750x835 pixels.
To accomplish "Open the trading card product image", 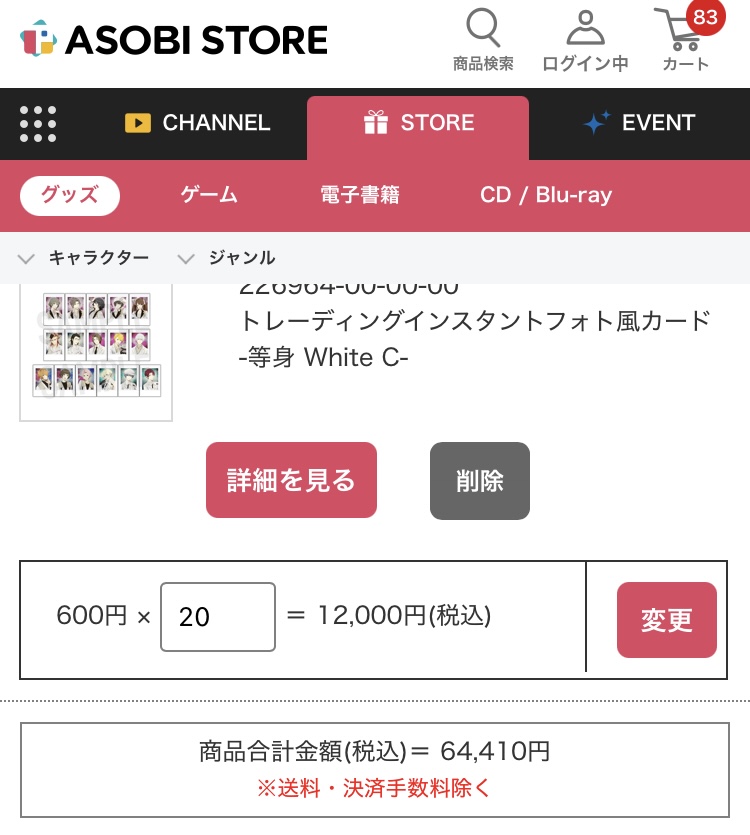I will (x=96, y=352).
